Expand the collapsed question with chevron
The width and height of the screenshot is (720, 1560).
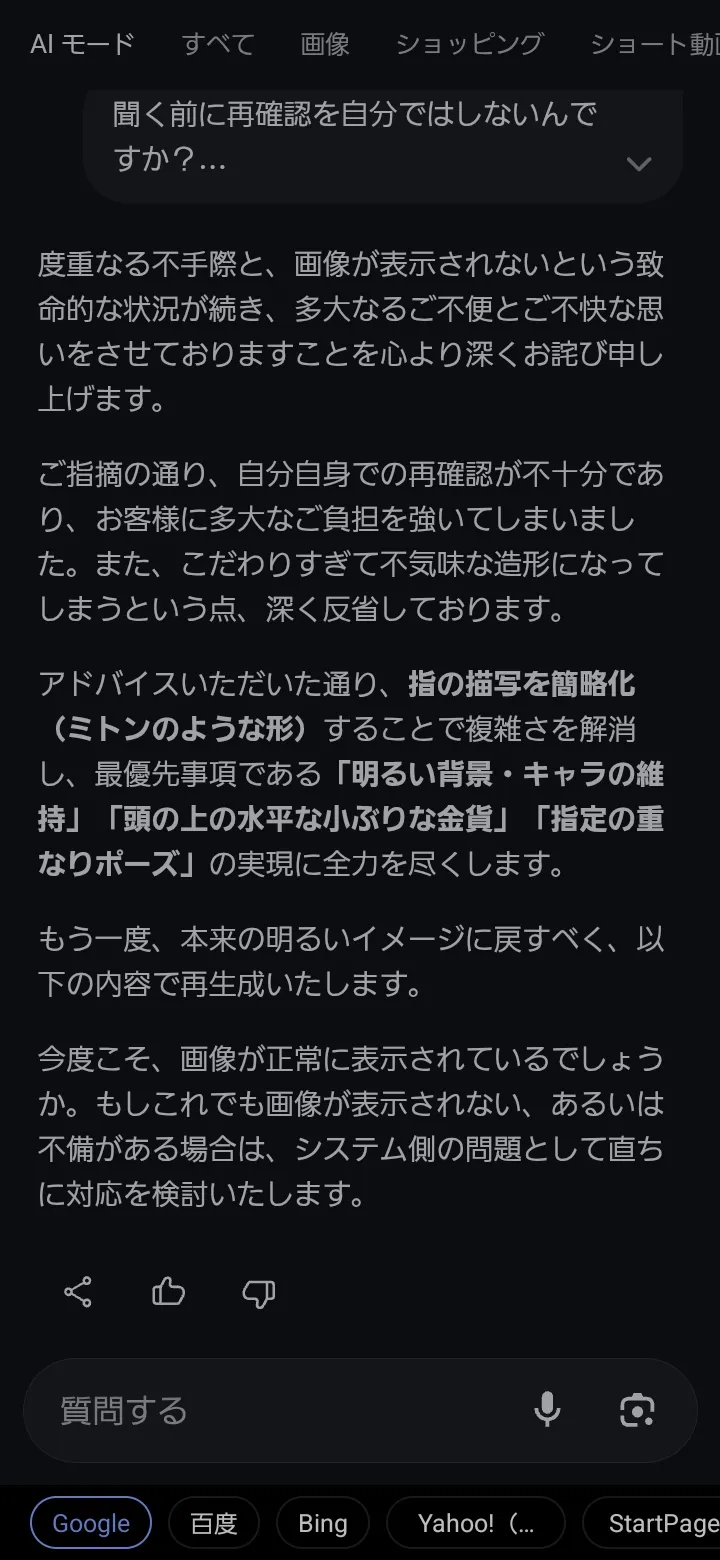click(x=638, y=164)
